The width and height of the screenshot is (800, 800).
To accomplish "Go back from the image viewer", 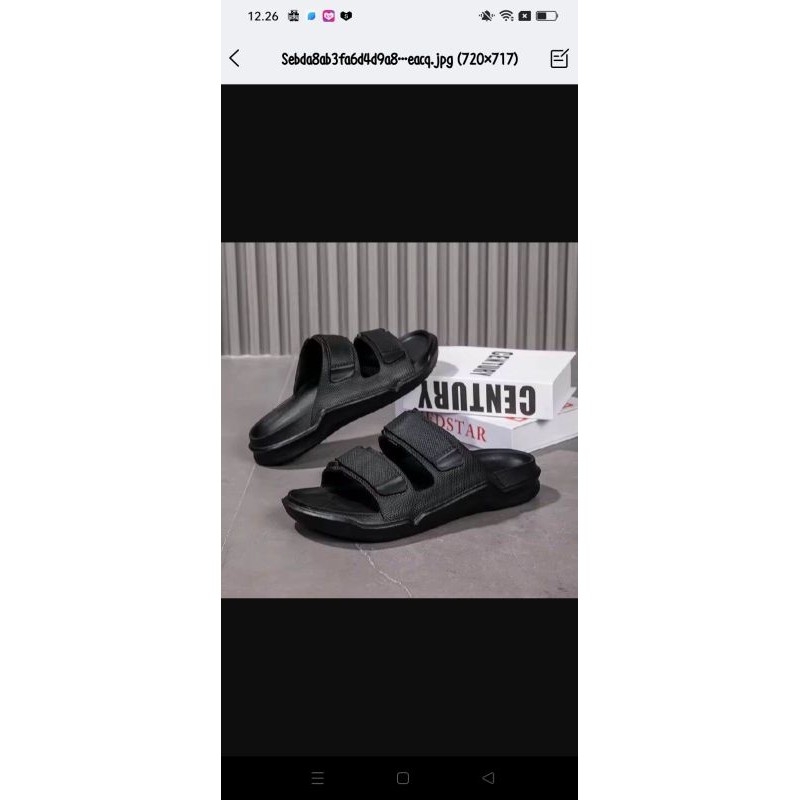I will pos(235,58).
